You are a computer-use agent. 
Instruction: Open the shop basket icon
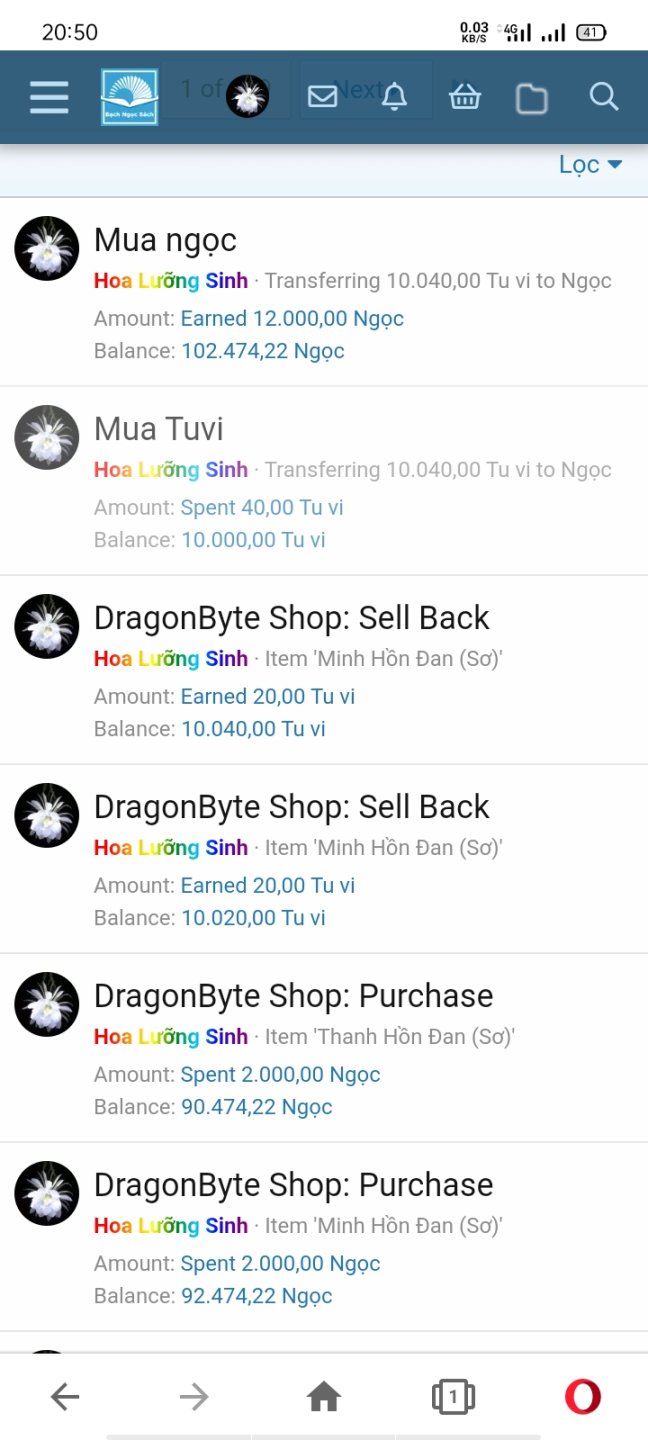pos(465,97)
